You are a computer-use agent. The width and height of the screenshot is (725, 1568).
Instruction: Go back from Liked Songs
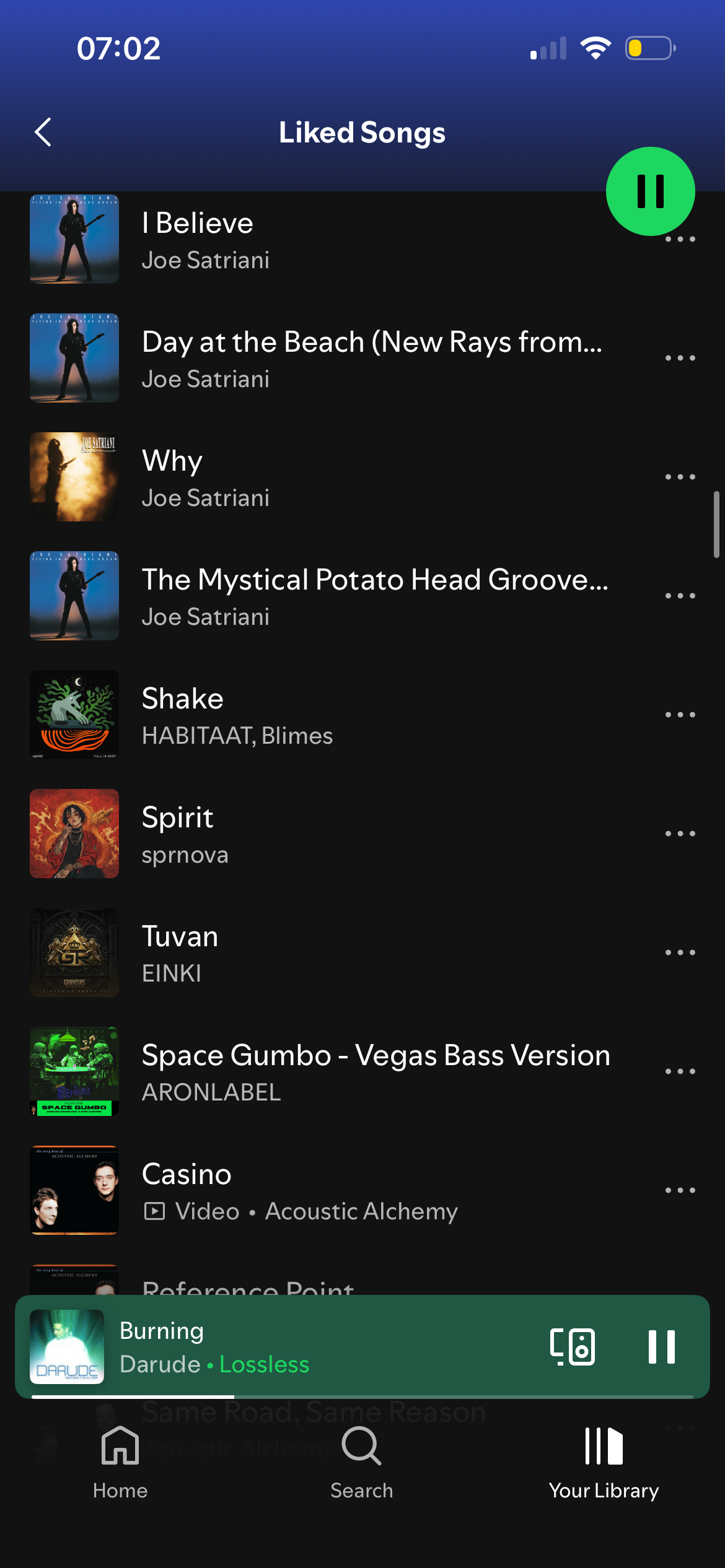click(x=43, y=133)
